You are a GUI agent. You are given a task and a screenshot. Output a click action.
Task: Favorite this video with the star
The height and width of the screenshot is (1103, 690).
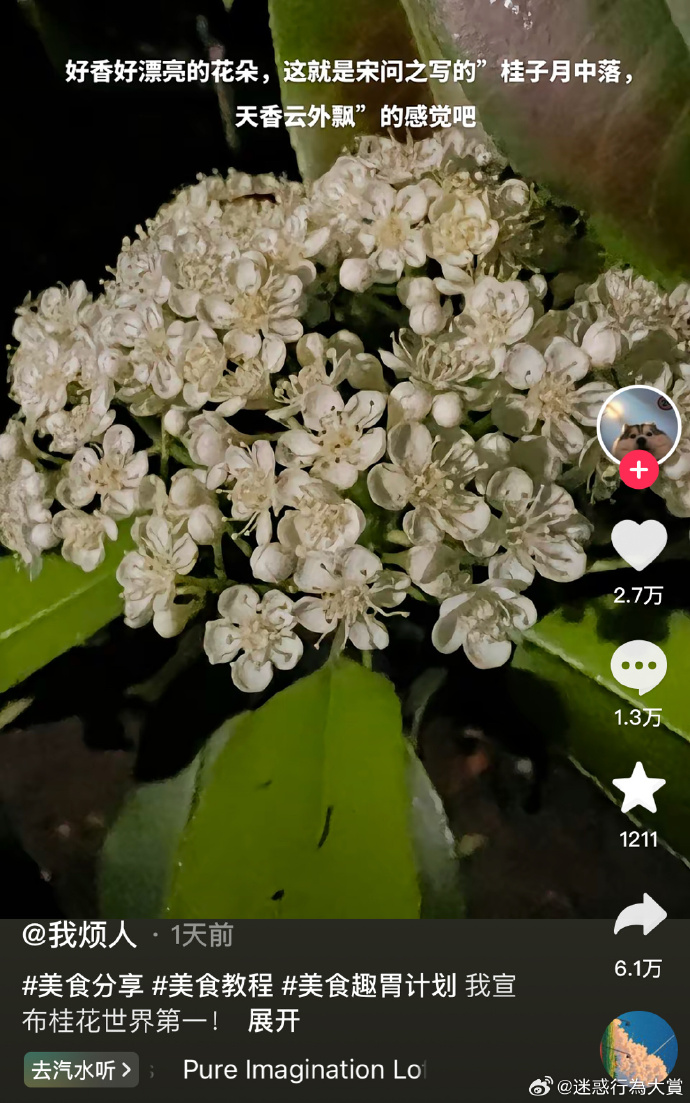[x=639, y=789]
